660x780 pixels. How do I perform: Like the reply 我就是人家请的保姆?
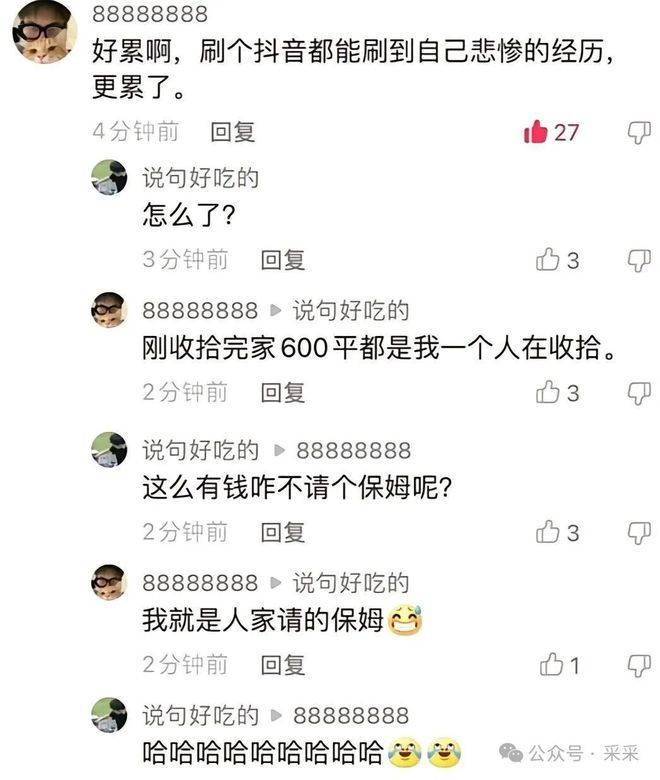(551, 664)
